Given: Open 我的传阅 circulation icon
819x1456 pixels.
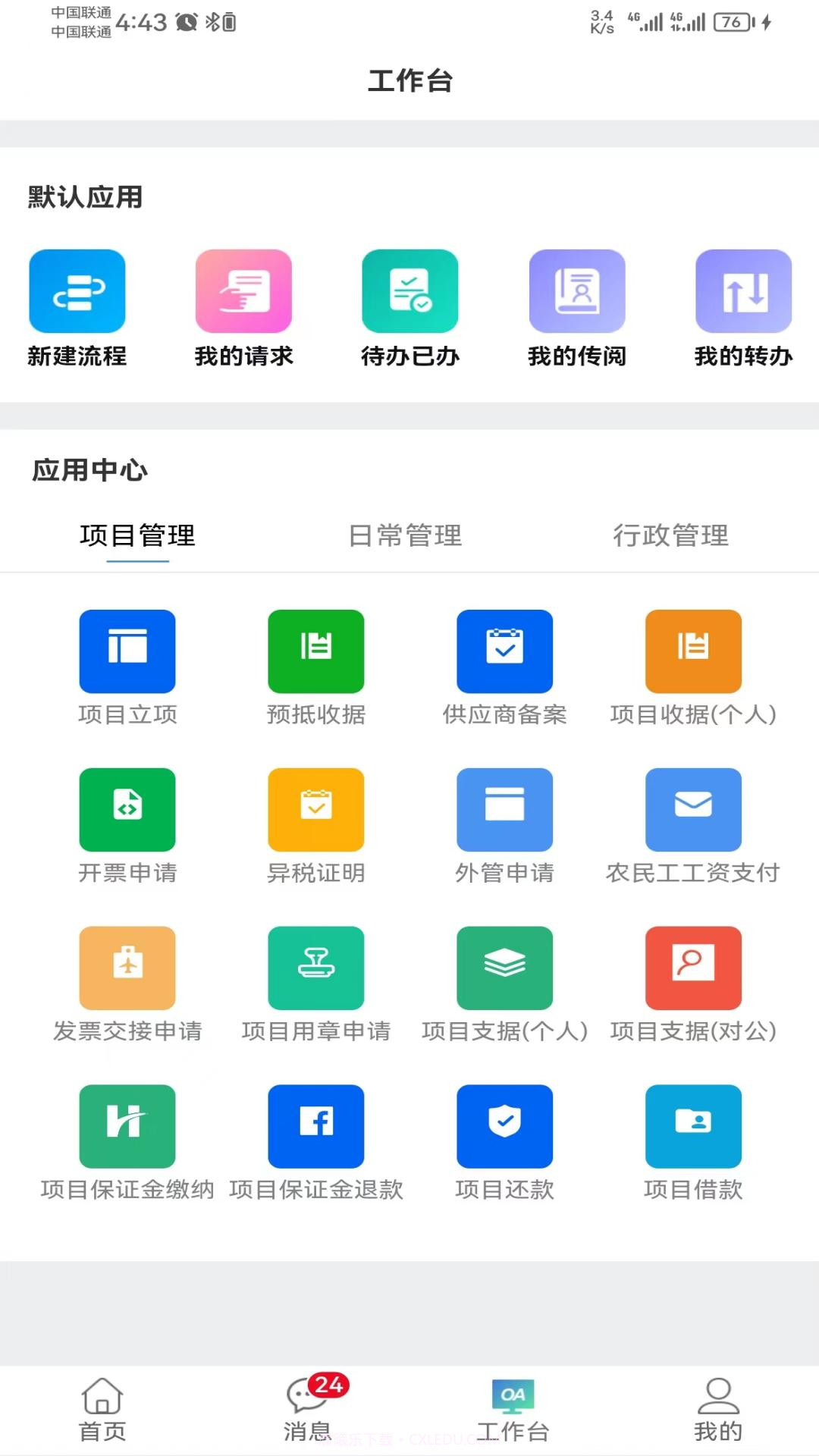Looking at the screenshot, I should 577,290.
